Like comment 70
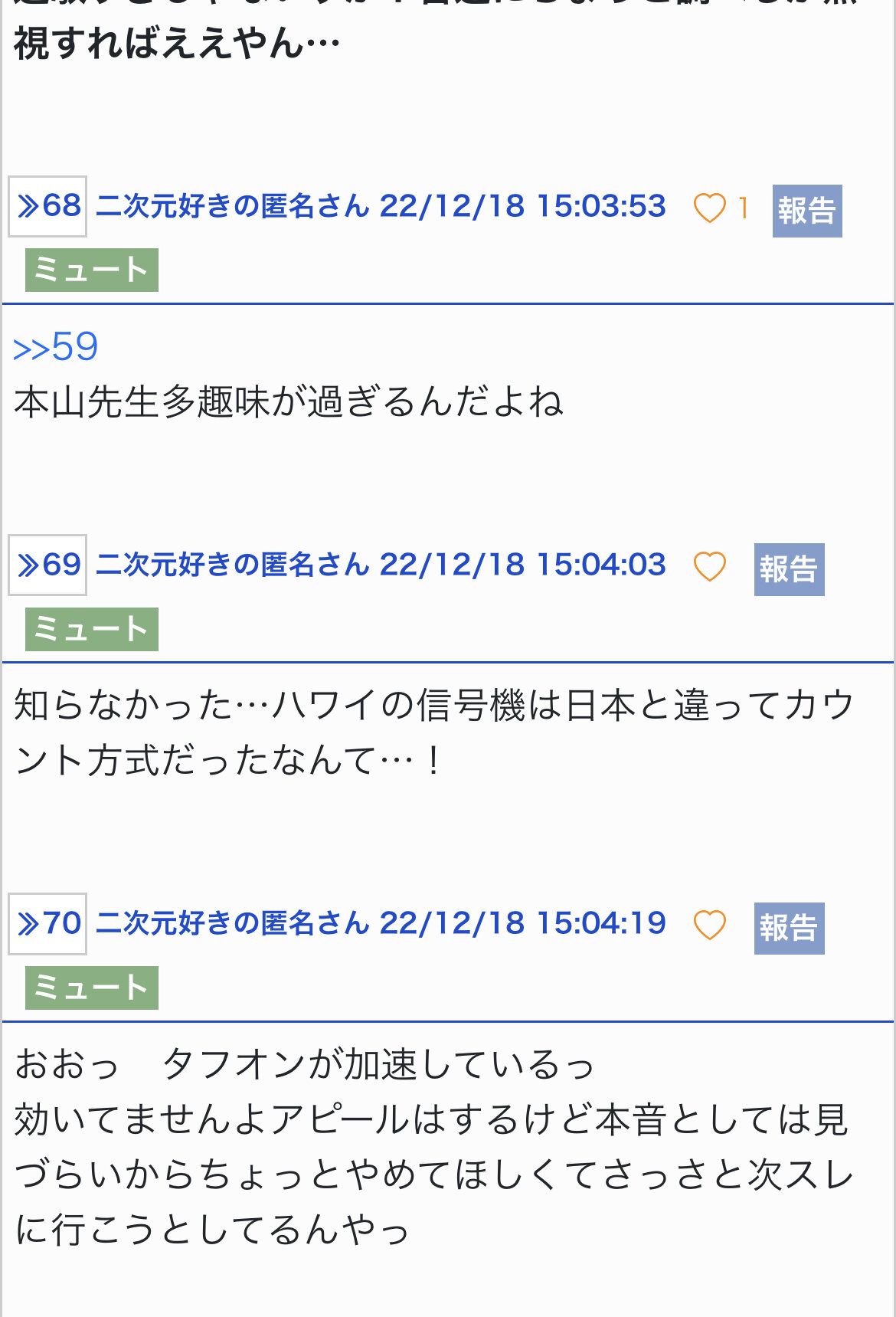This screenshot has height=1317, width=896. 709,926
